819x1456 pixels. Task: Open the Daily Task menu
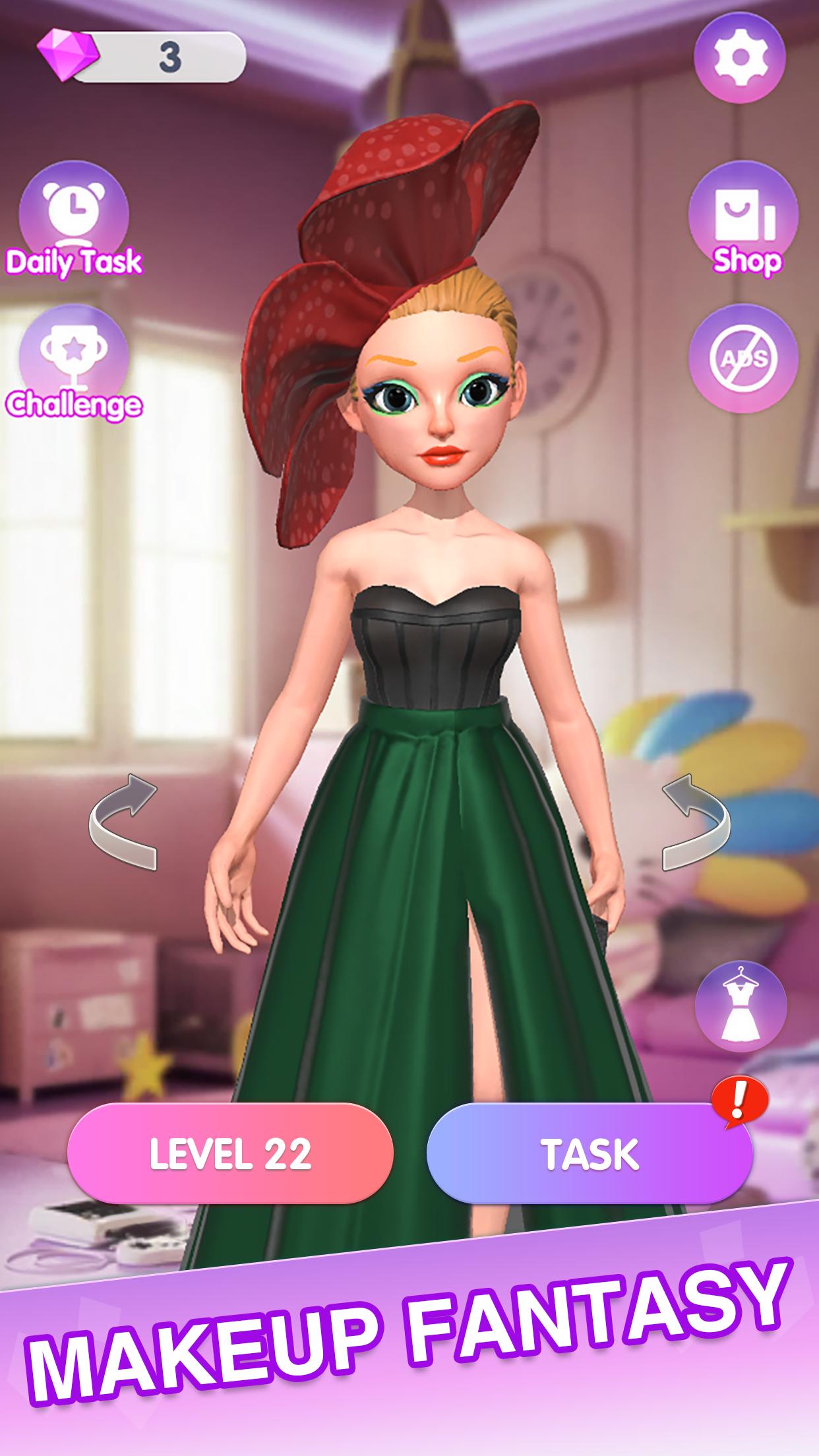74,218
